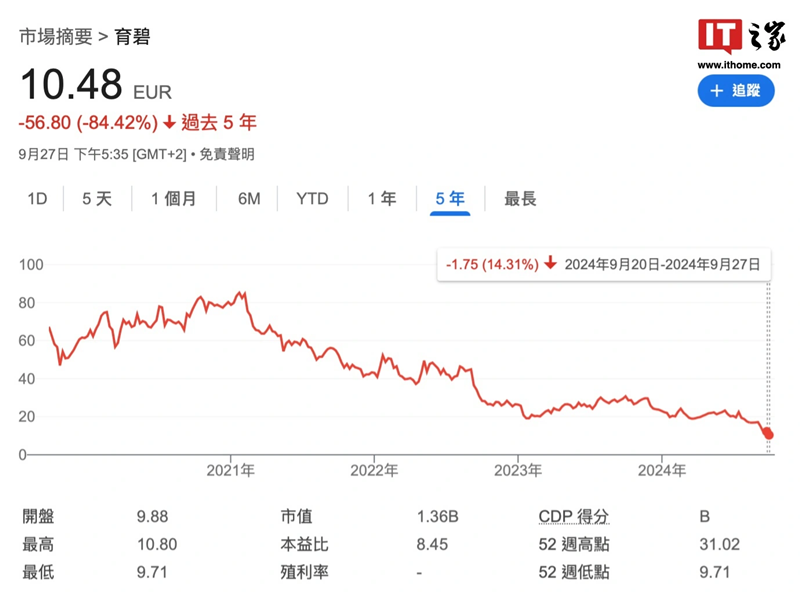Open the CDP 得分 info link
The width and height of the screenshot is (800, 592).
coord(573,517)
